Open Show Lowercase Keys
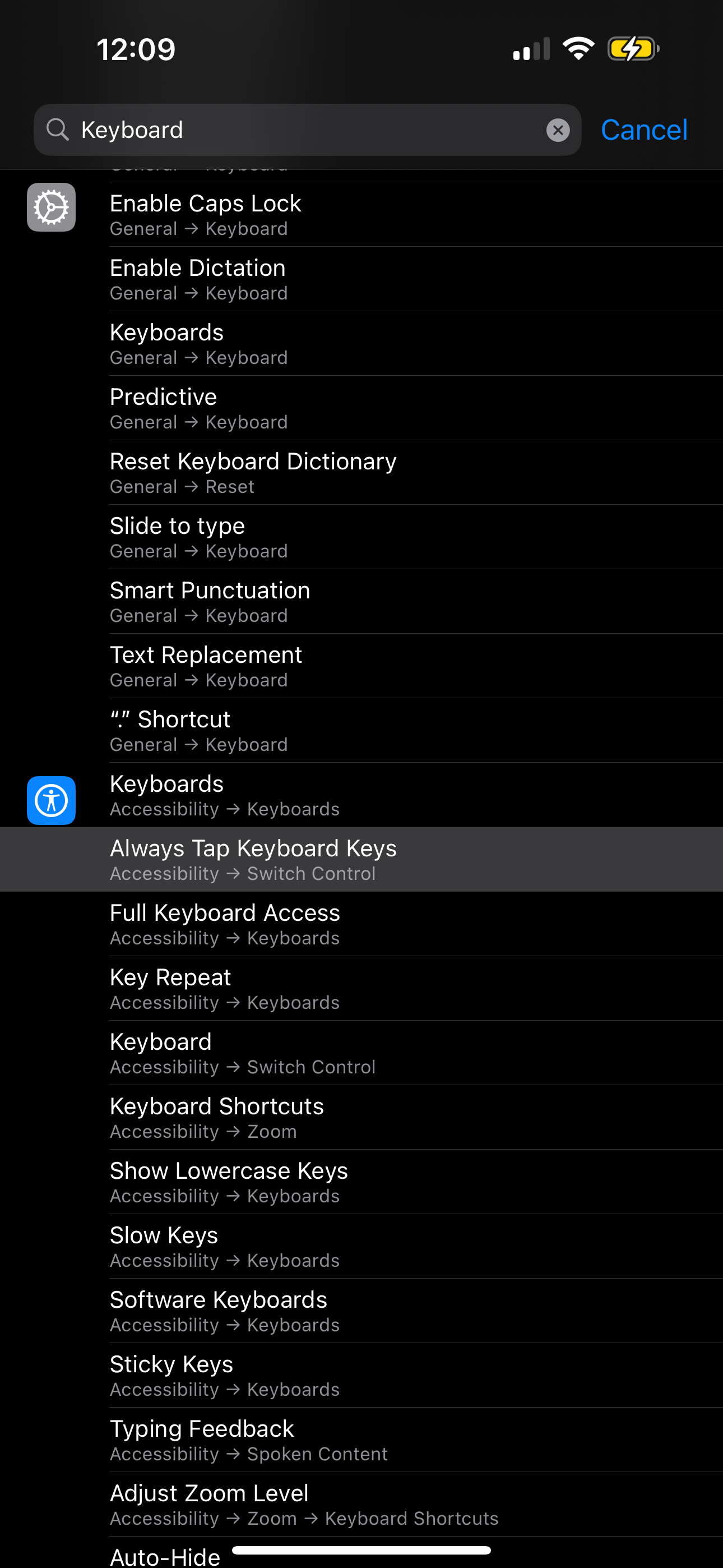Viewport: 723px width, 1568px height. click(361, 1182)
